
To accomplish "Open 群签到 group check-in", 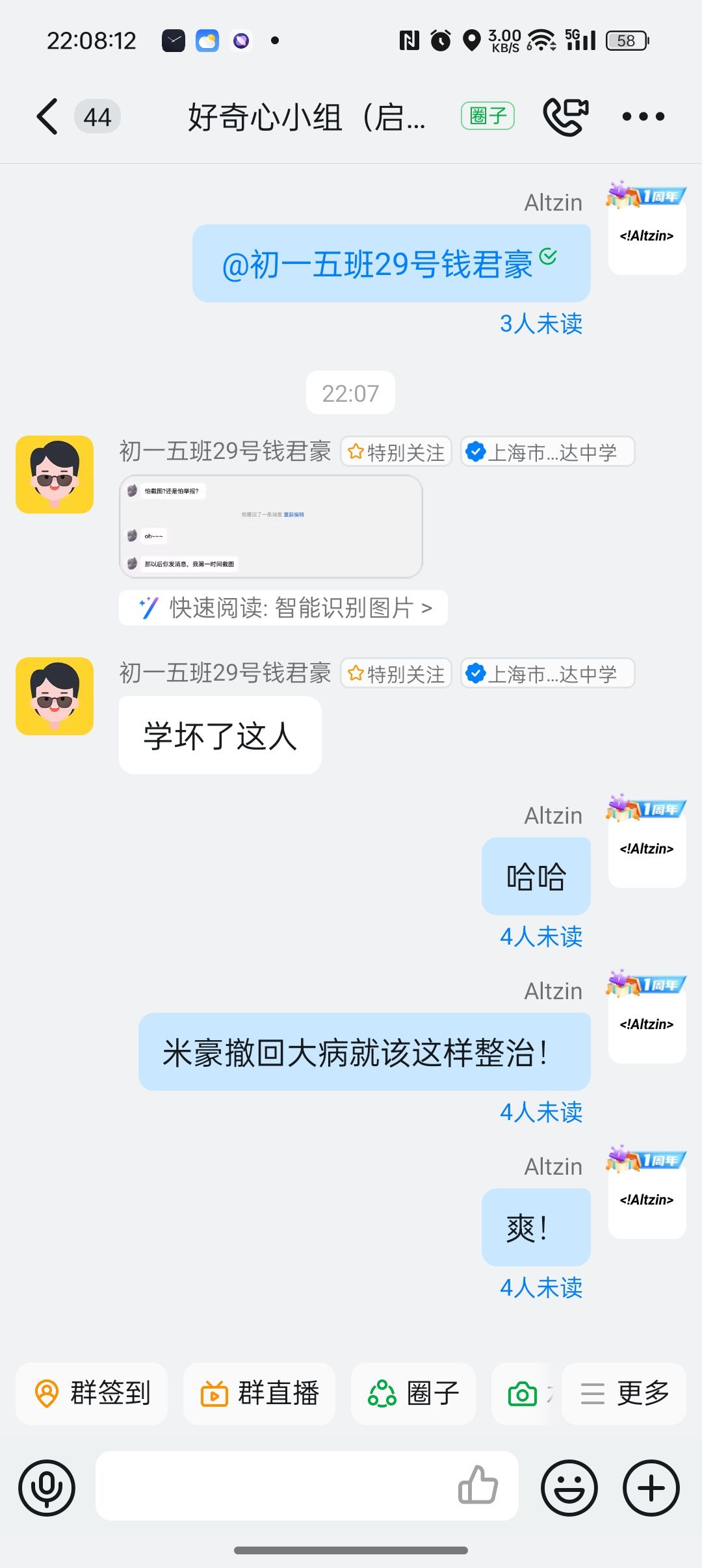I will (92, 1394).
